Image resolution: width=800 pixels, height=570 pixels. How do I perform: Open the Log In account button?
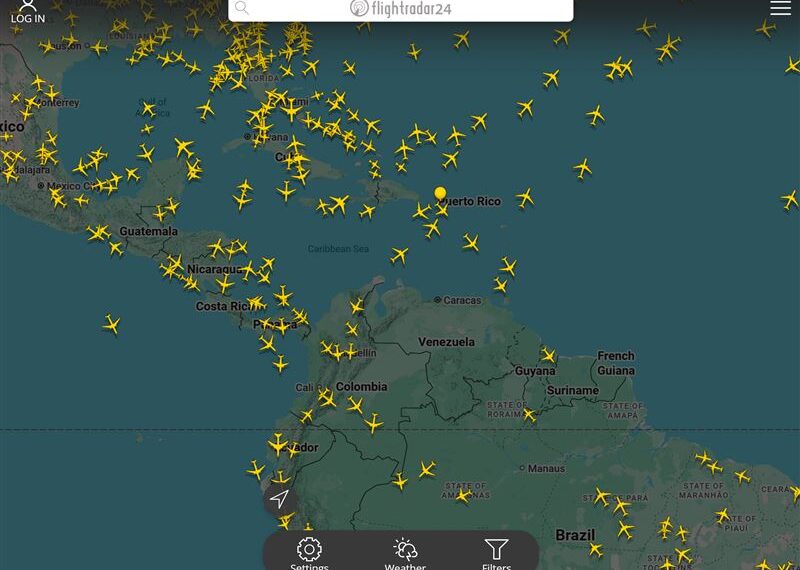coord(28,11)
